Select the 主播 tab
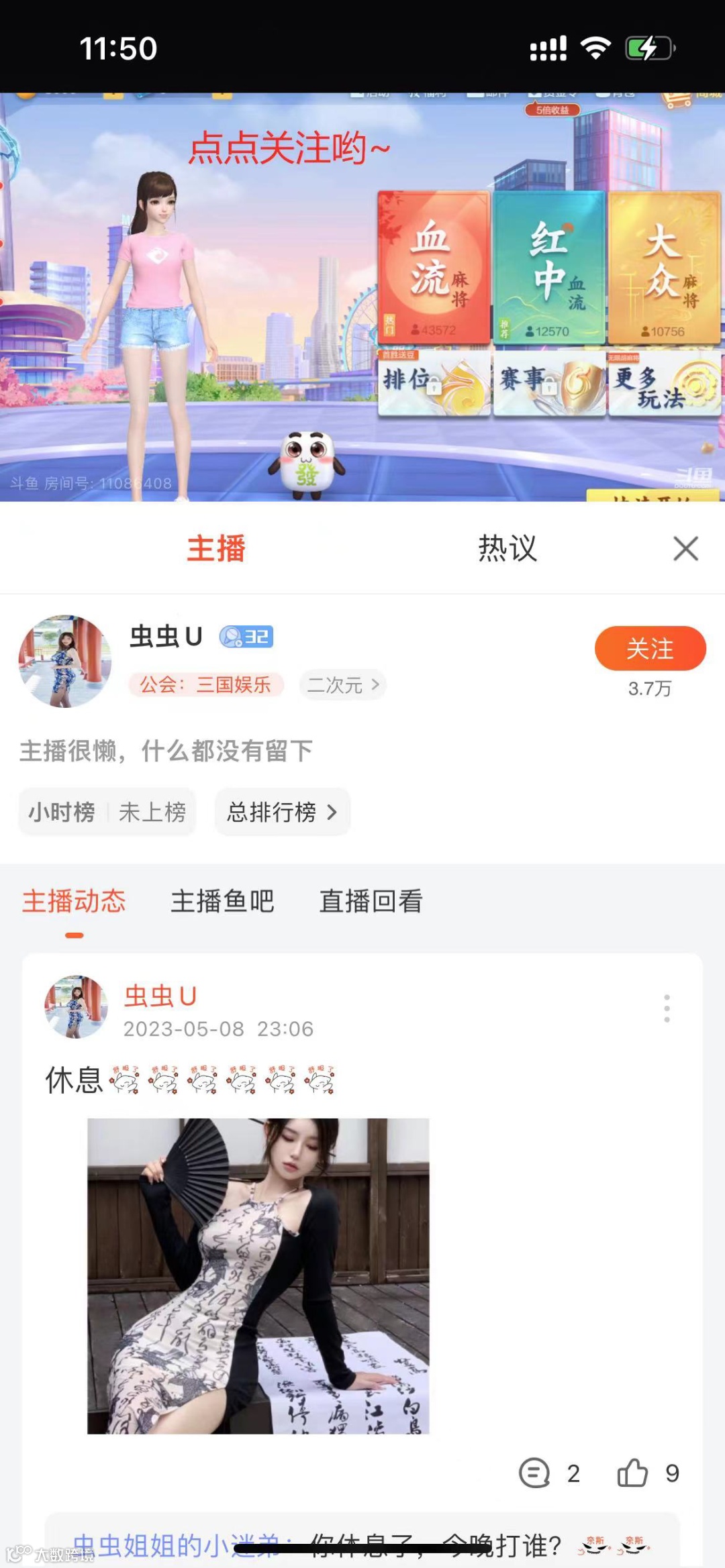 click(216, 548)
